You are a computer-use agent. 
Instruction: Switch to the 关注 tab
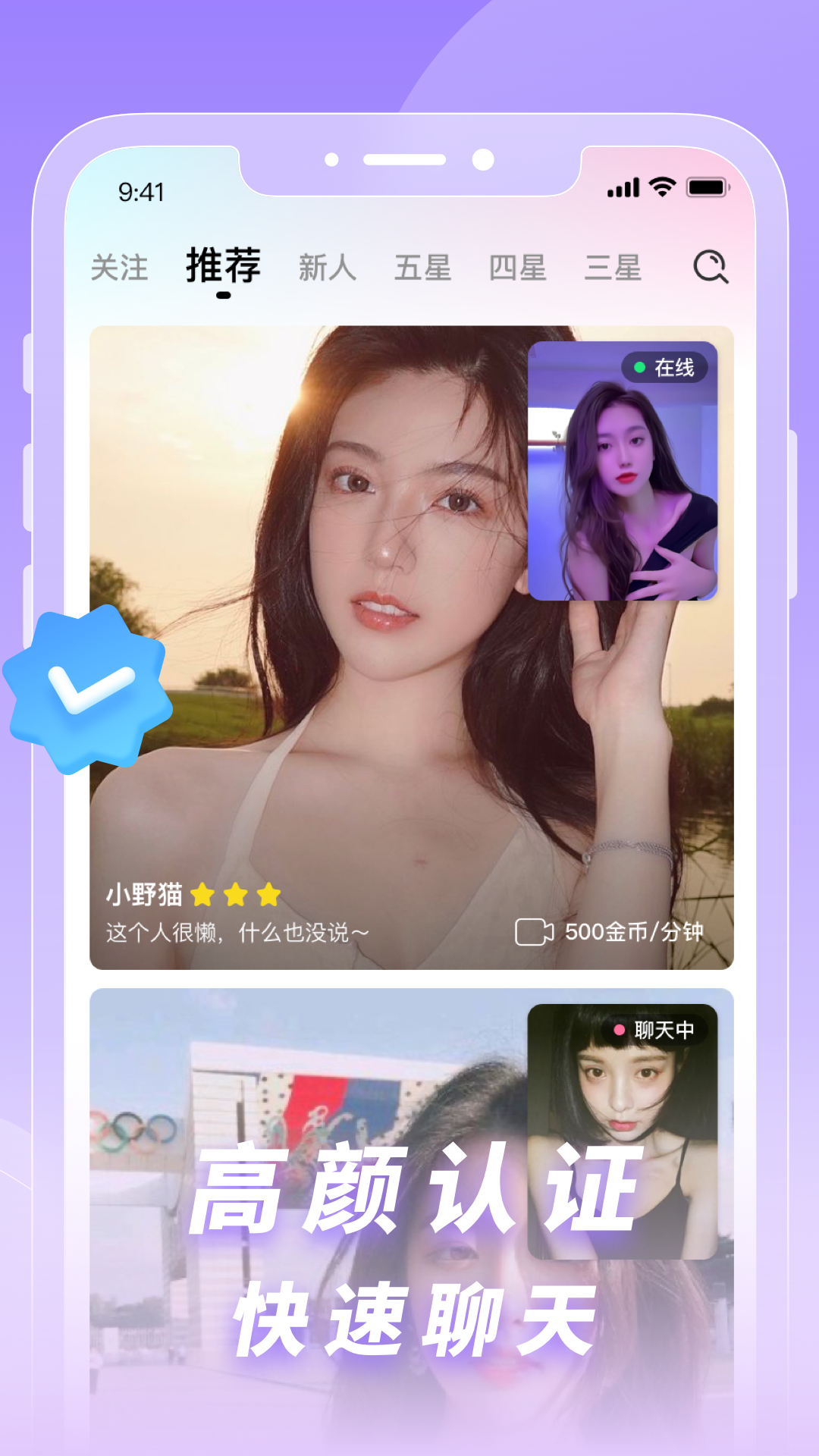119,267
